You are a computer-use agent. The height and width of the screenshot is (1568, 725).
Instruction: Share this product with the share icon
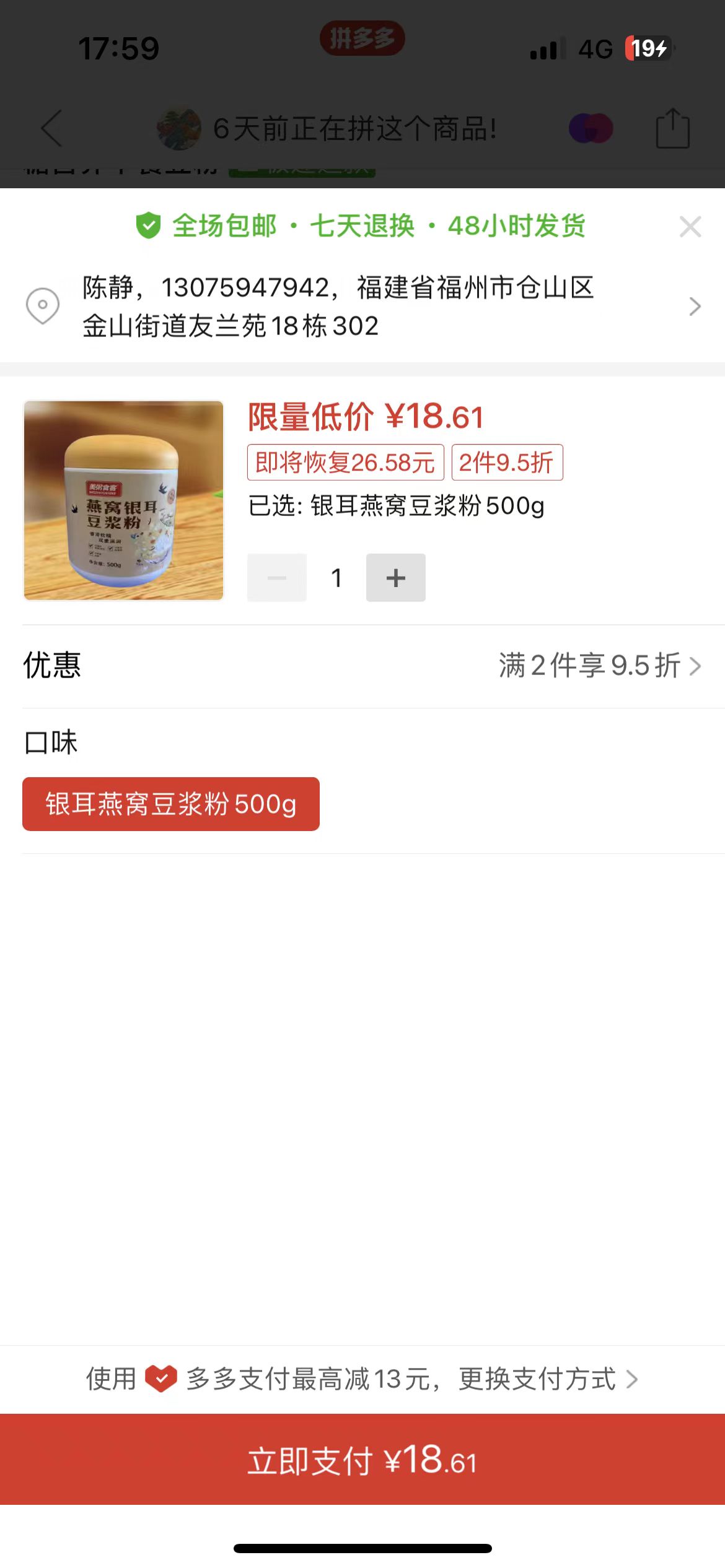coord(672,128)
